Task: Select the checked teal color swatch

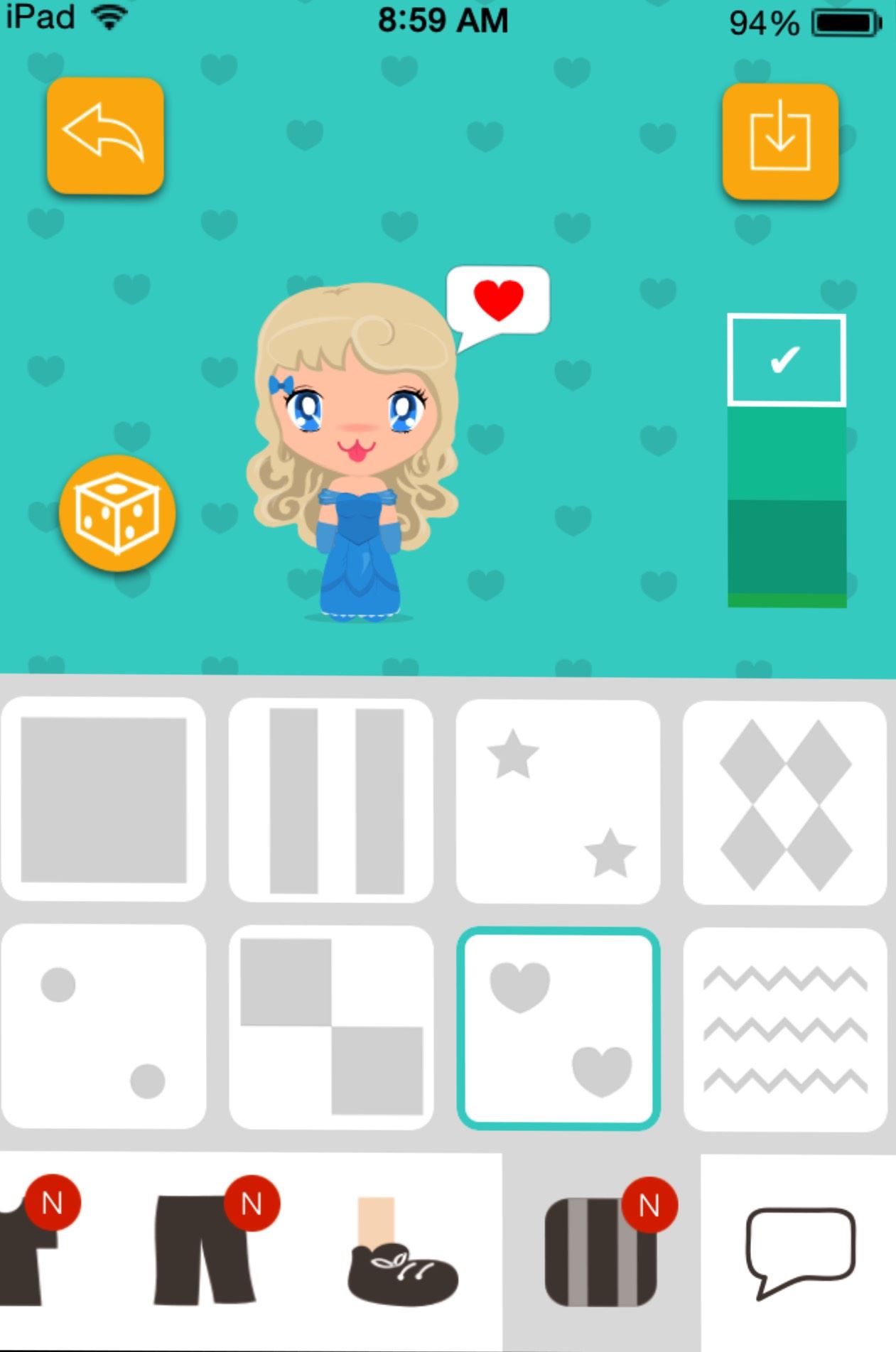Action: tap(786, 359)
